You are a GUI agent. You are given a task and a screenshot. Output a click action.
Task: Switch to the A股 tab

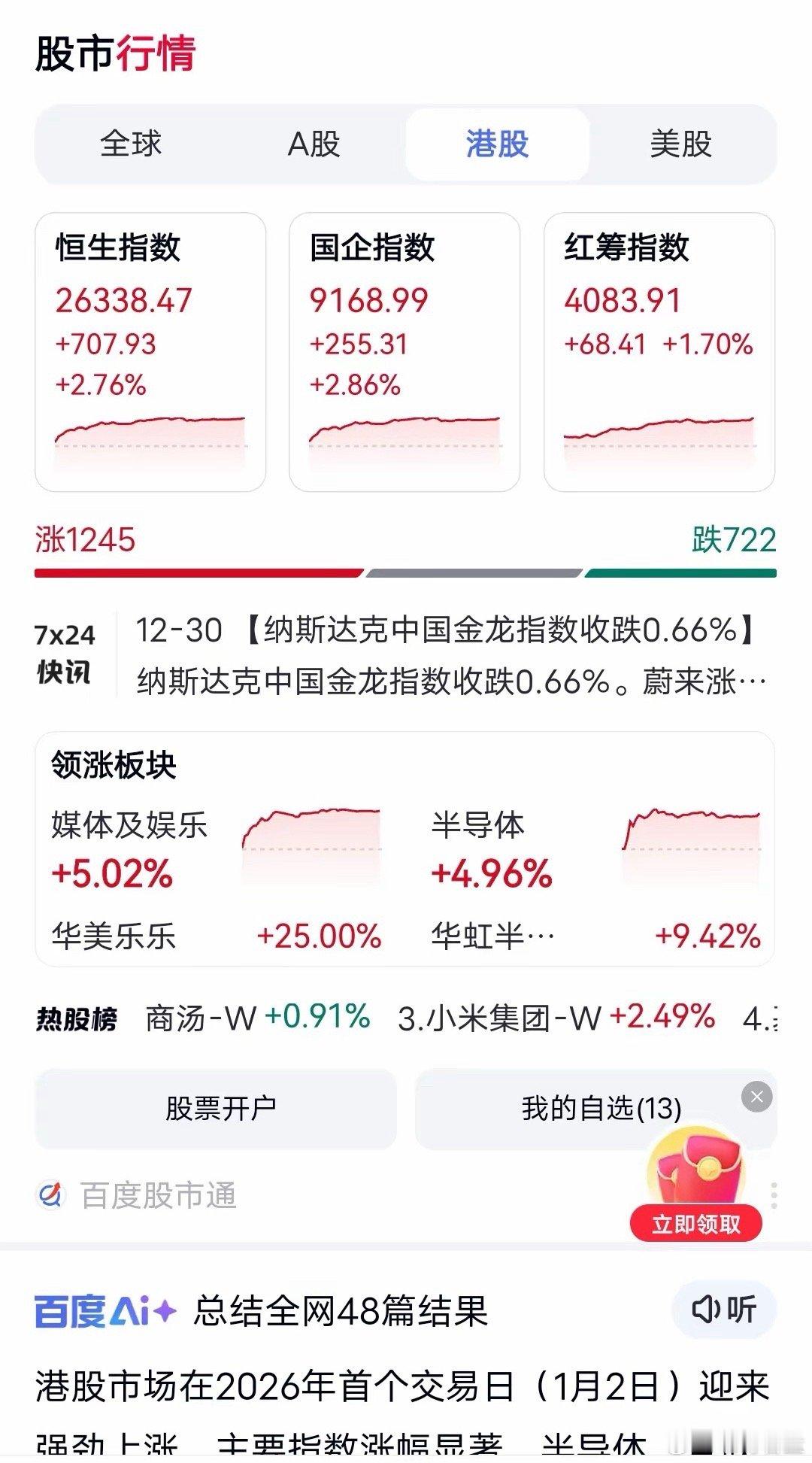pyautogui.click(x=316, y=145)
